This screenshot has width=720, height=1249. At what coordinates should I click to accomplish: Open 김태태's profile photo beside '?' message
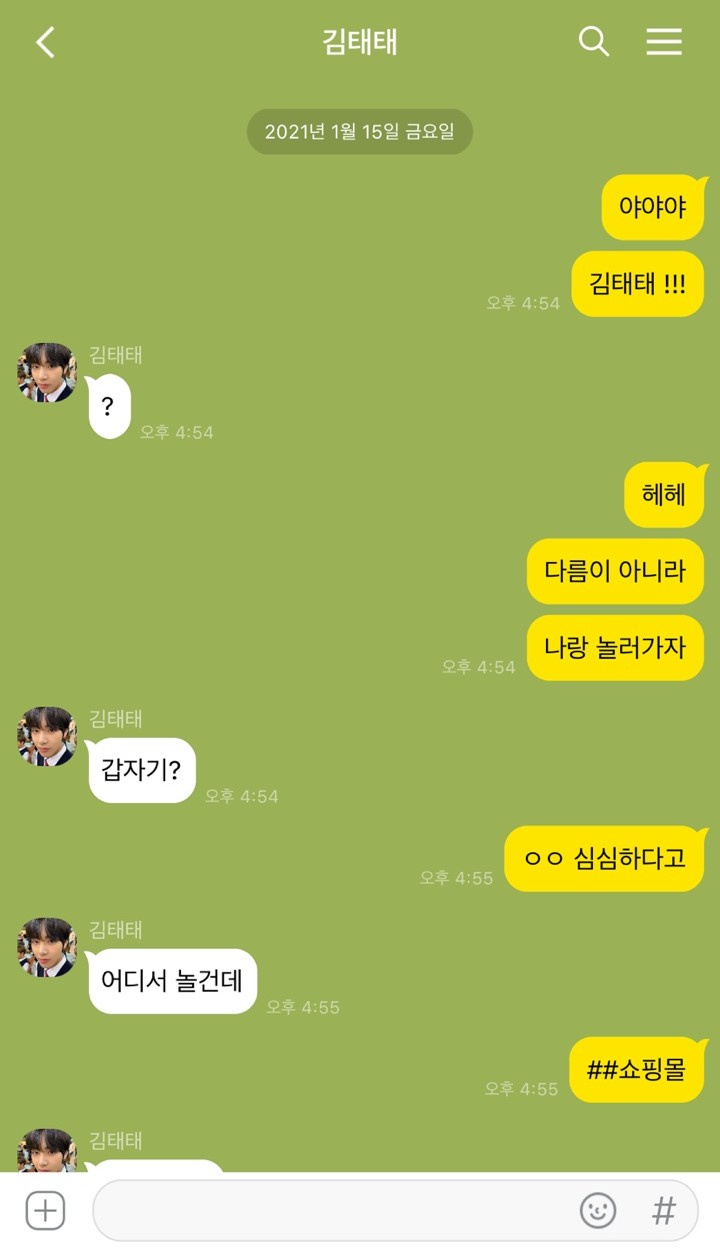point(47,373)
